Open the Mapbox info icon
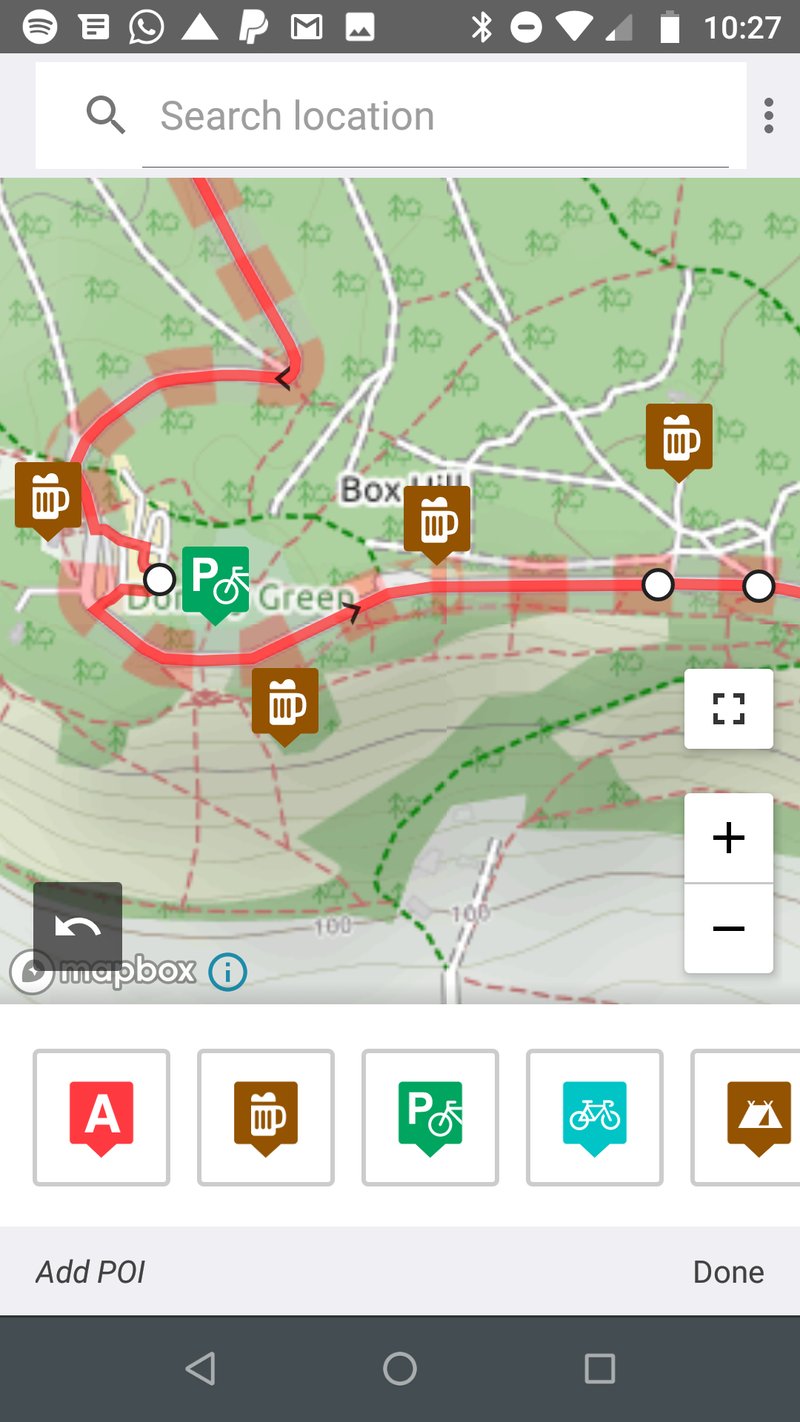 pyautogui.click(x=228, y=971)
